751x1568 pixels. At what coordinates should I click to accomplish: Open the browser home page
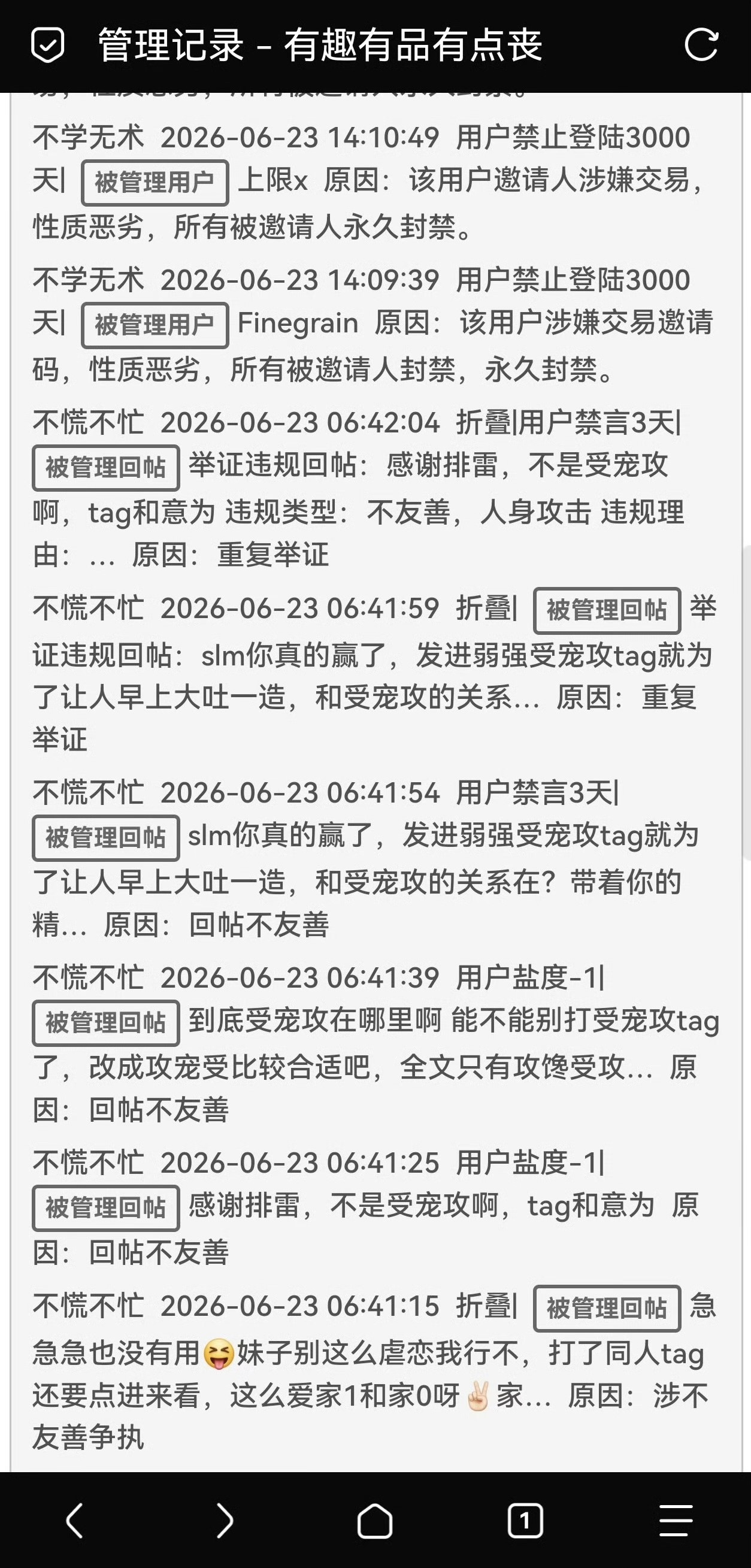pyautogui.click(x=375, y=1521)
